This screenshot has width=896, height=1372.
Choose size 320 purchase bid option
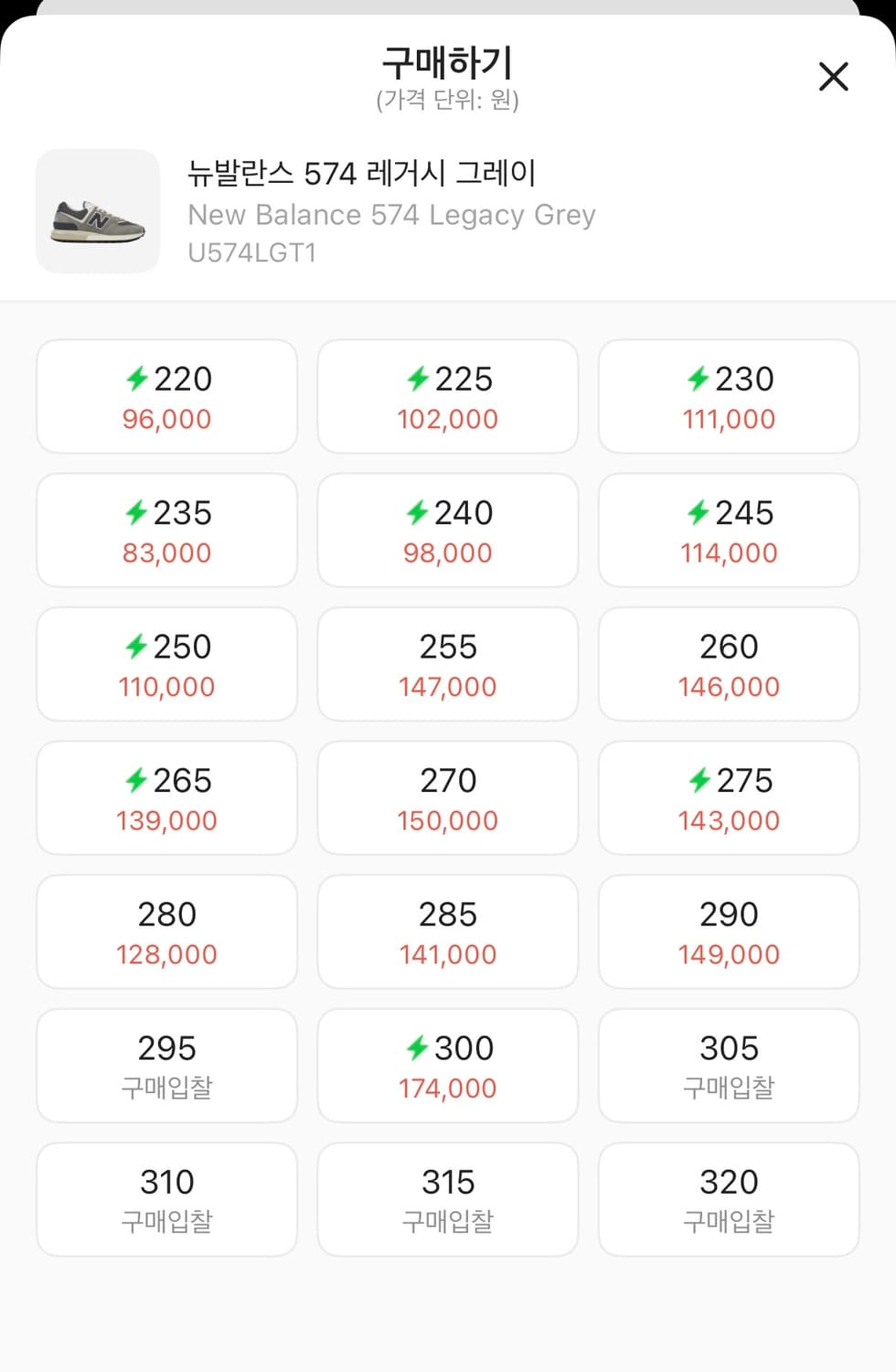(728, 1199)
